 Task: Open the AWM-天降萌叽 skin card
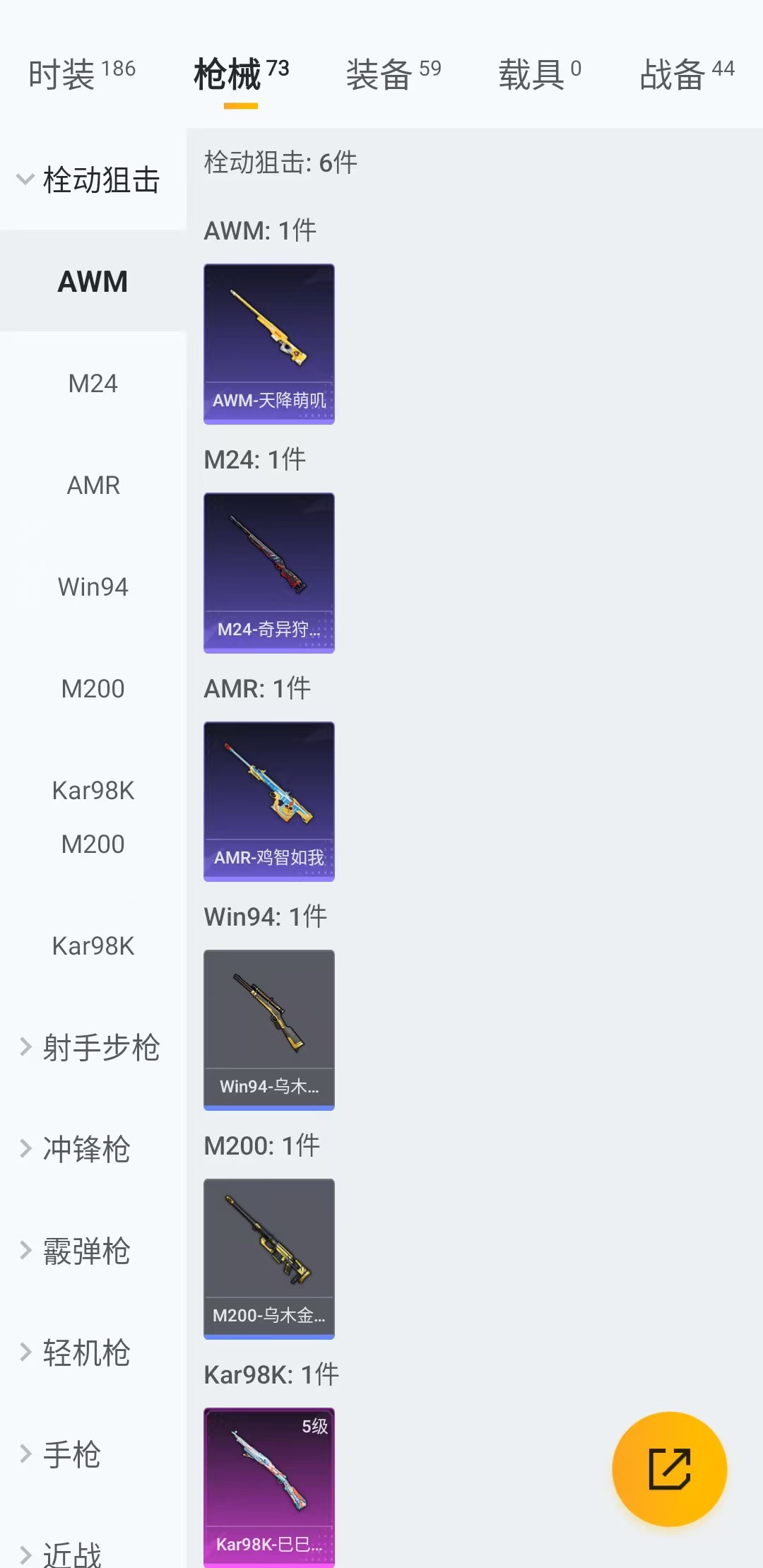pos(268,344)
